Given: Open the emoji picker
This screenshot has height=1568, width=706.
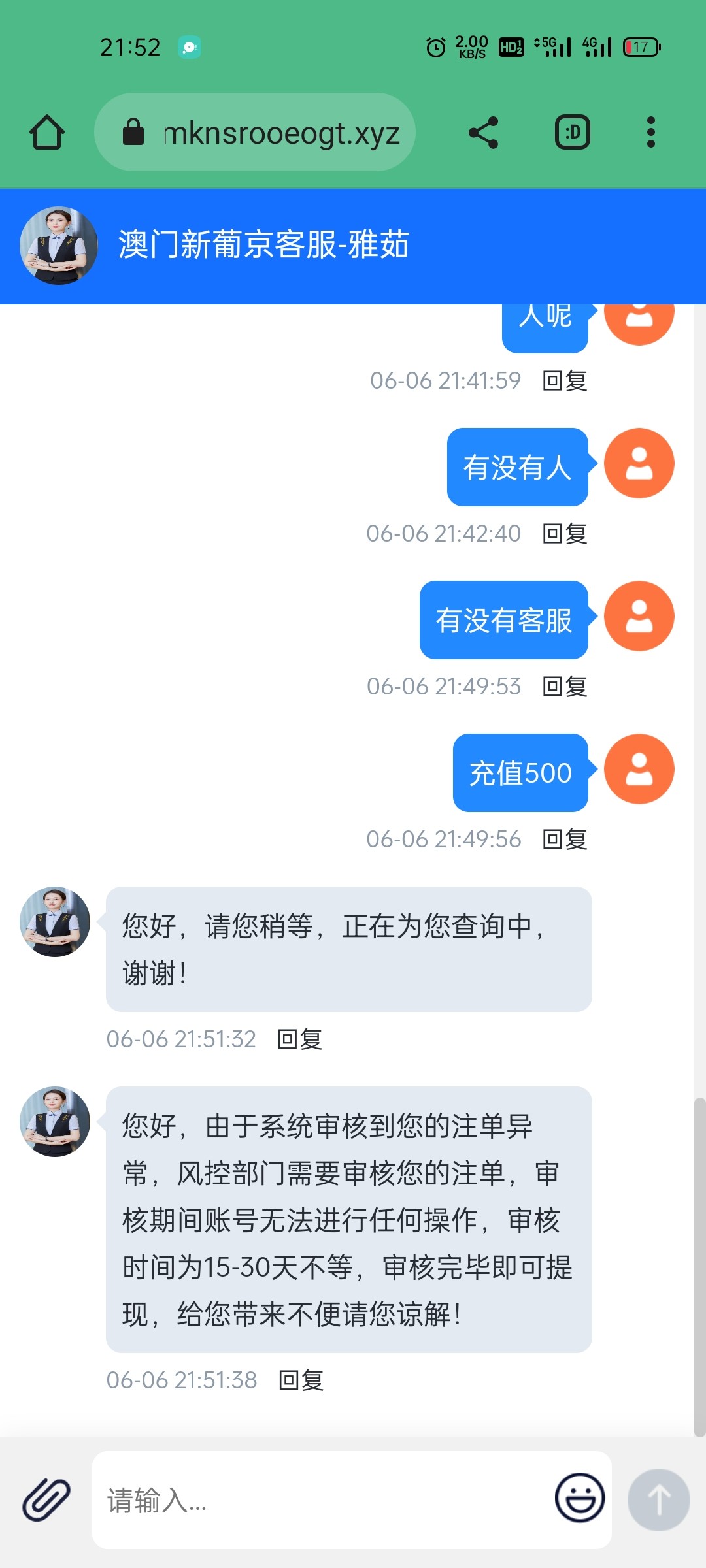Looking at the screenshot, I should 579,1498.
